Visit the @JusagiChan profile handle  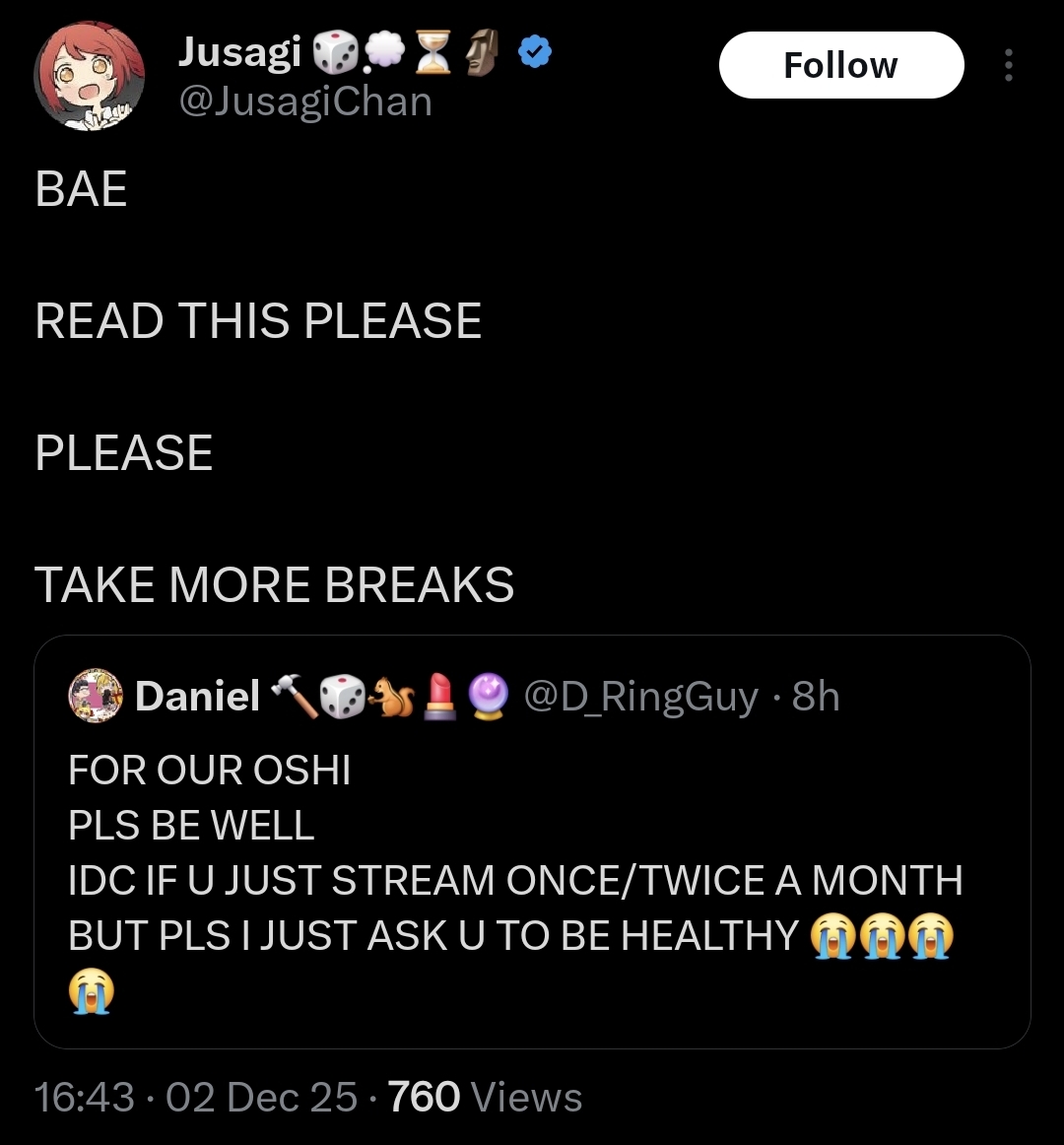click(304, 101)
